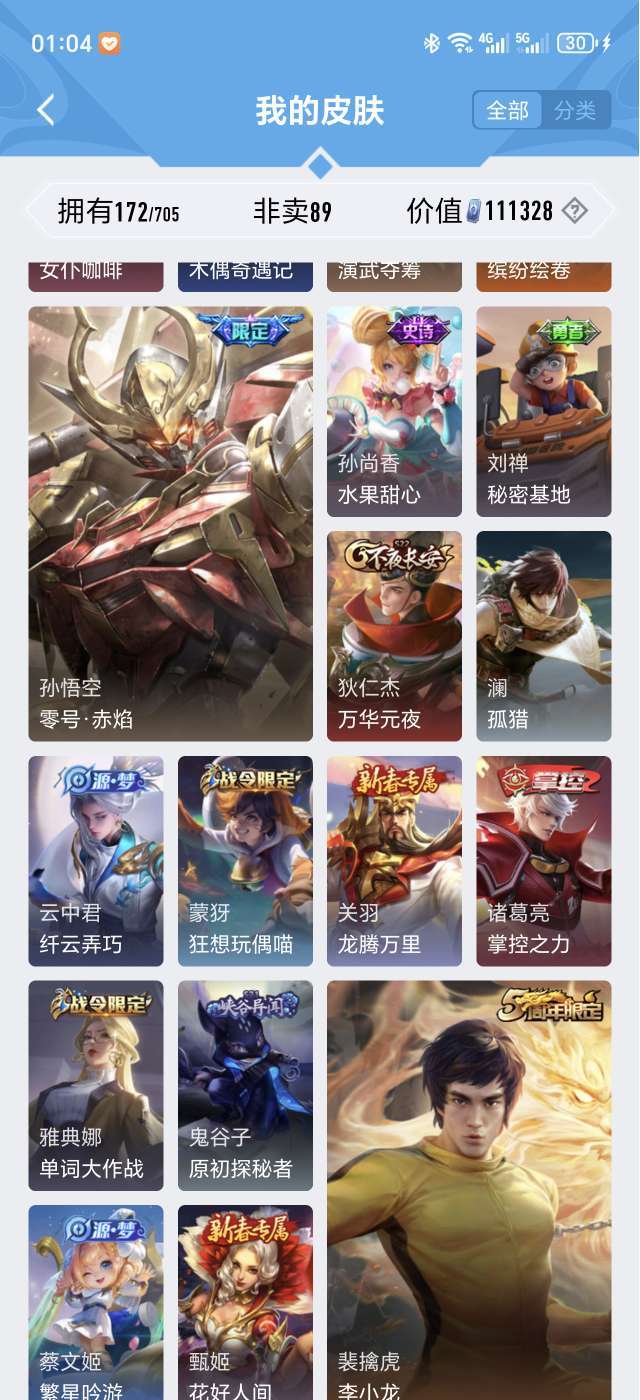The image size is (640, 1400).
Task: View the 诸葛亮 掌控之力 skin
Action: coord(544,861)
